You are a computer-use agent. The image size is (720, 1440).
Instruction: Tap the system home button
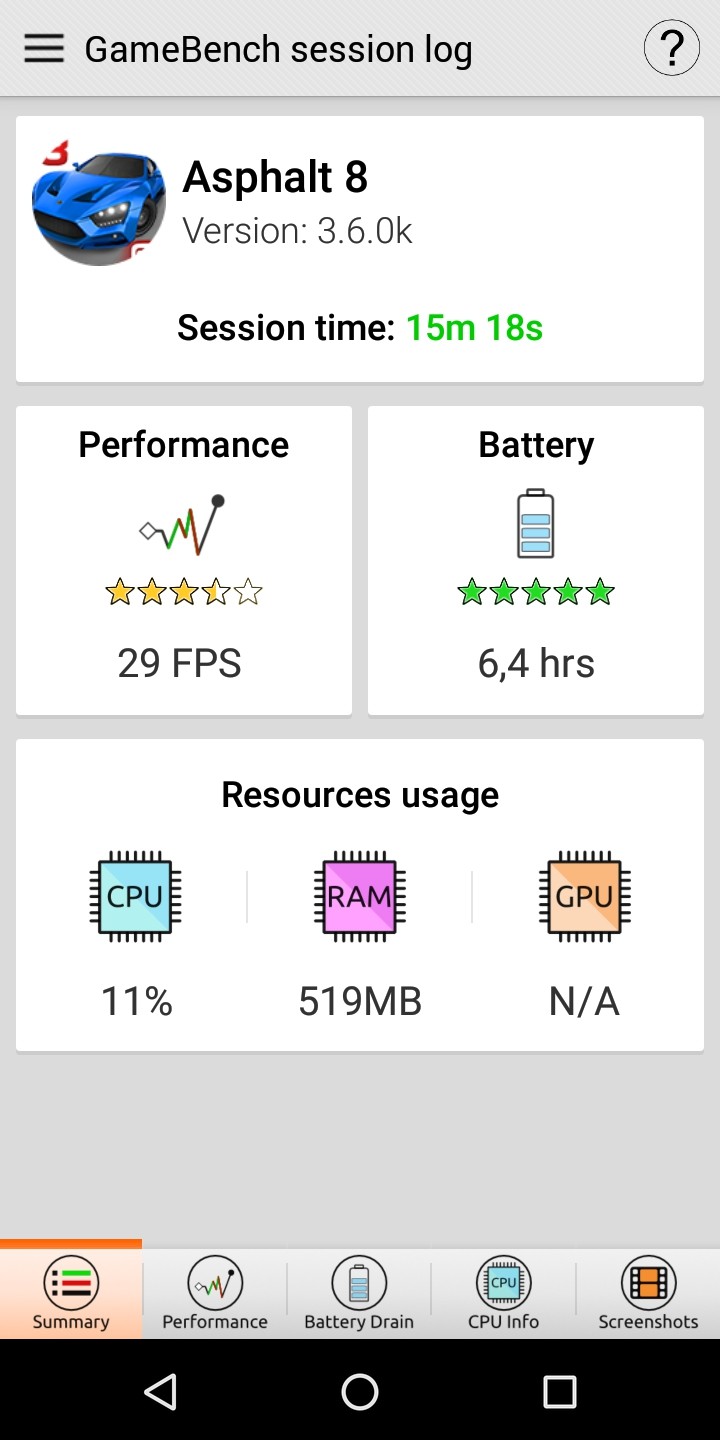click(x=360, y=1391)
